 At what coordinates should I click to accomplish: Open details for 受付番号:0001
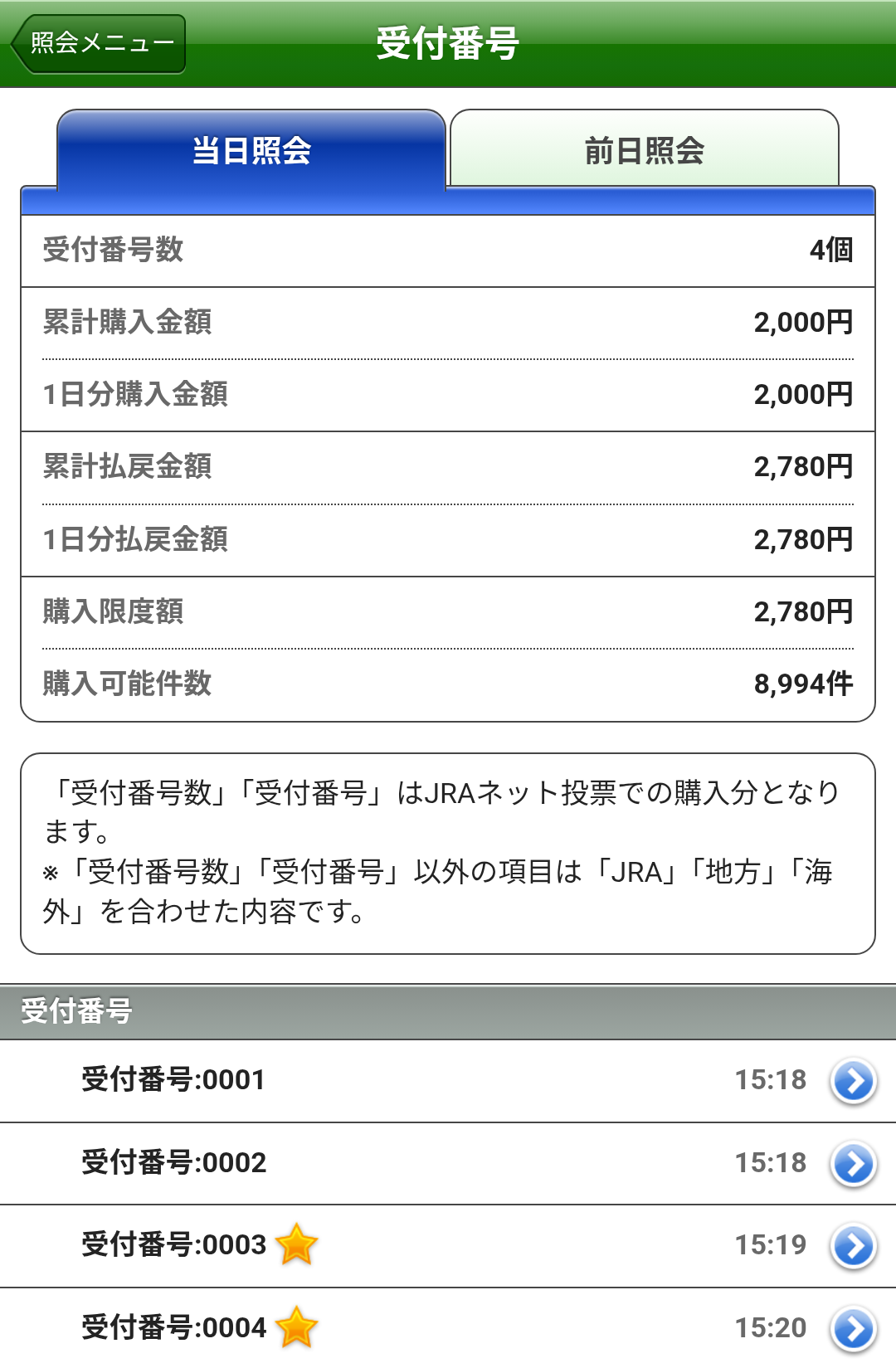point(855,1081)
